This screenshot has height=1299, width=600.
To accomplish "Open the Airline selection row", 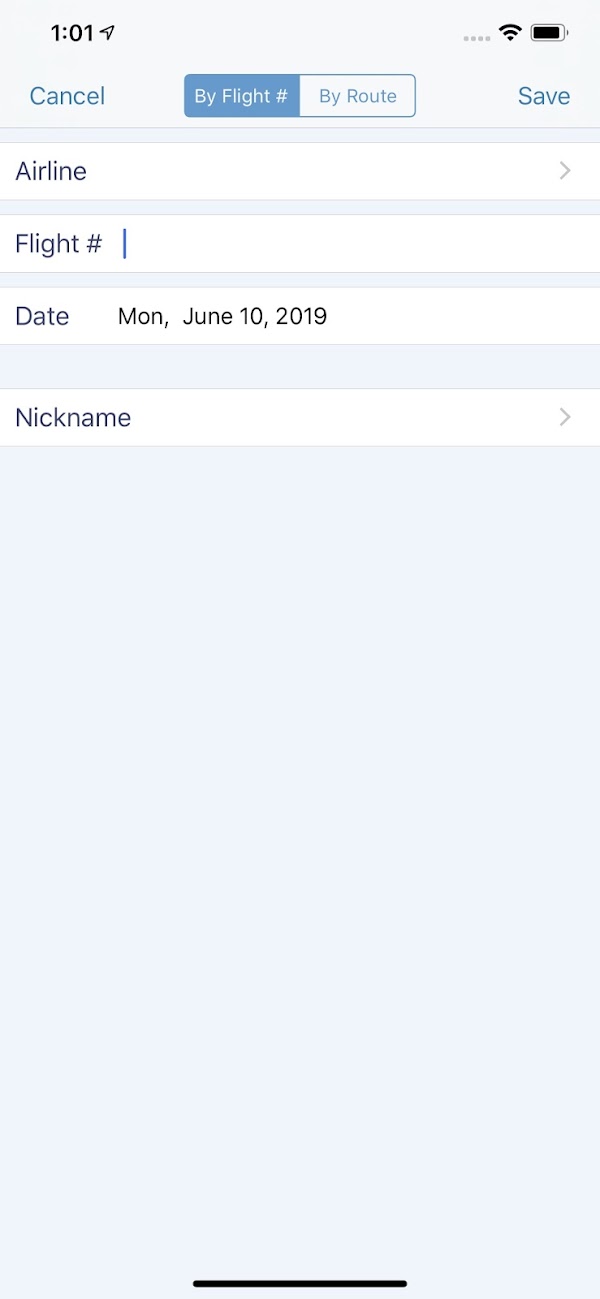I will [x=300, y=171].
